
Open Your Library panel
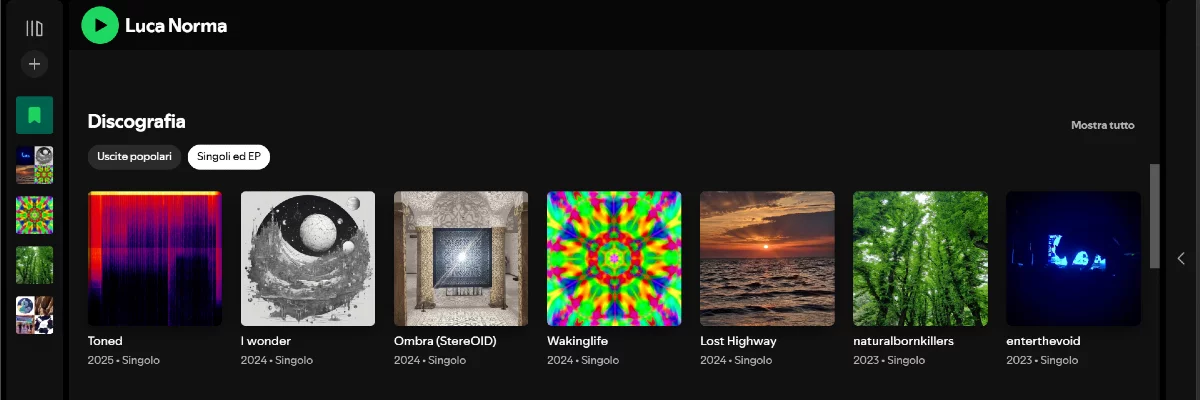click(x=34, y=29)
